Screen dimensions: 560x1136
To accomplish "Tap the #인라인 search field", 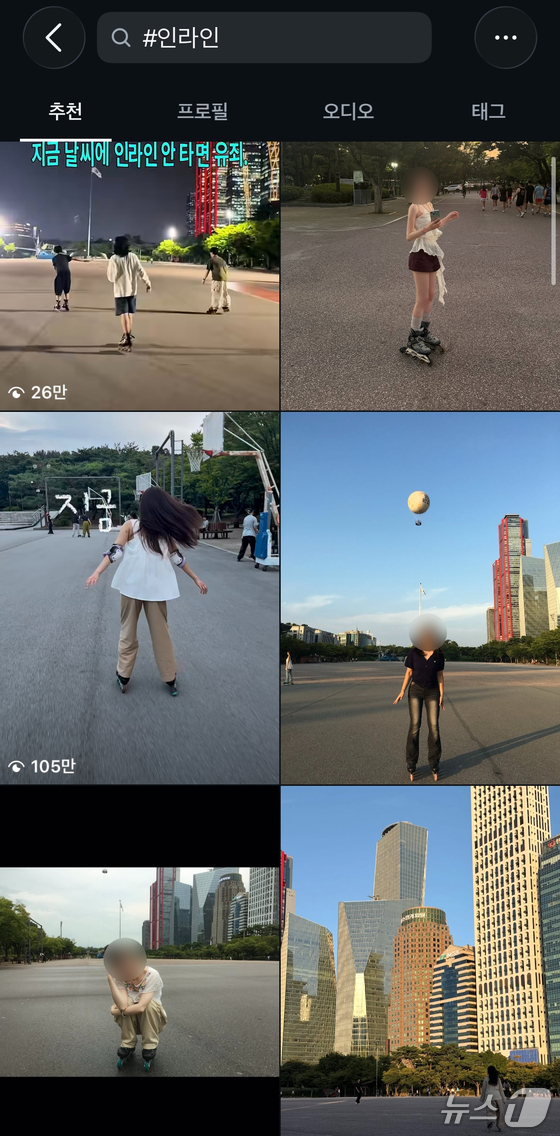I will click(264, 38).
